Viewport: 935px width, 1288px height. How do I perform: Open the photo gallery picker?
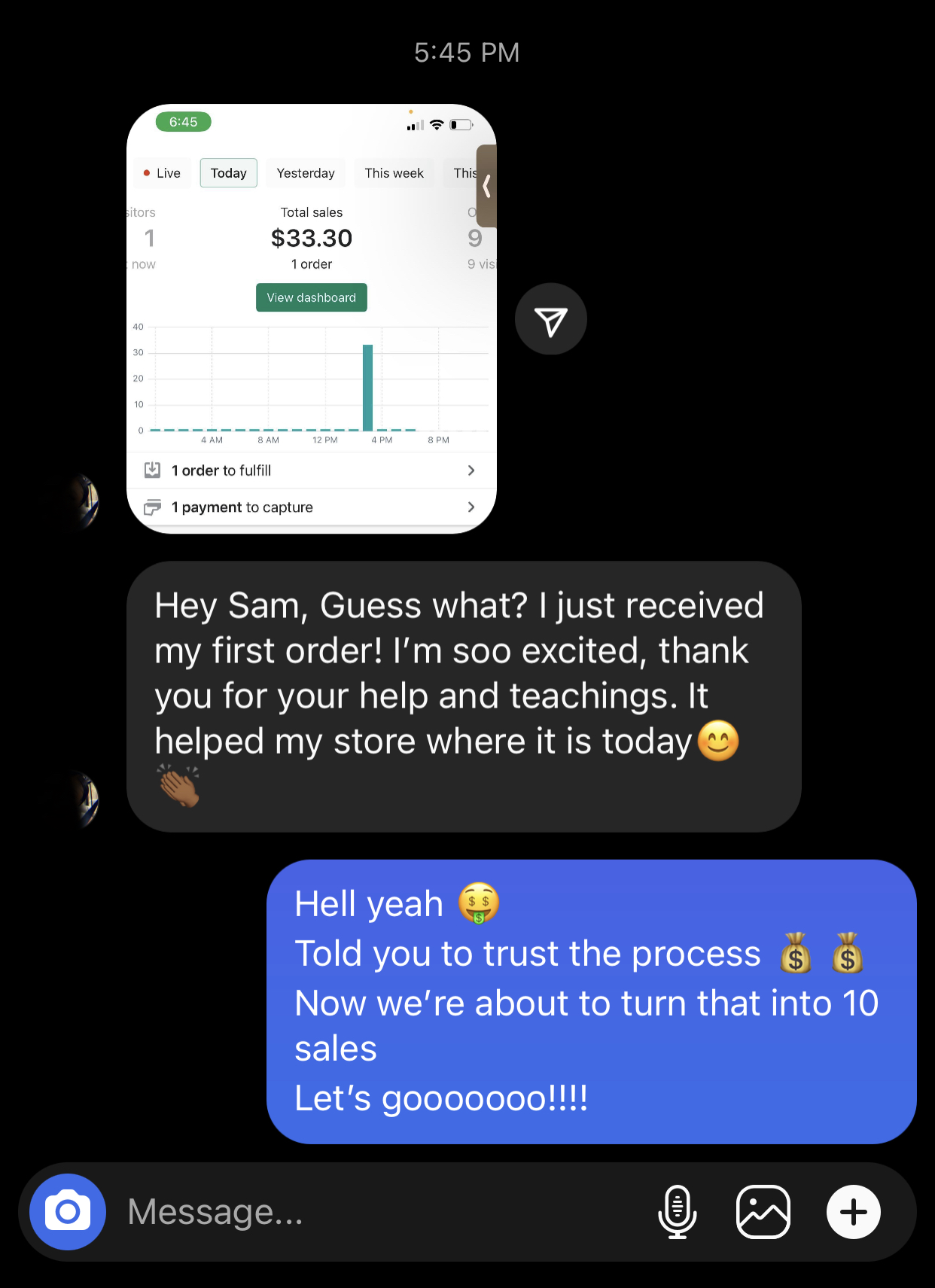(x=763, y=1211)
